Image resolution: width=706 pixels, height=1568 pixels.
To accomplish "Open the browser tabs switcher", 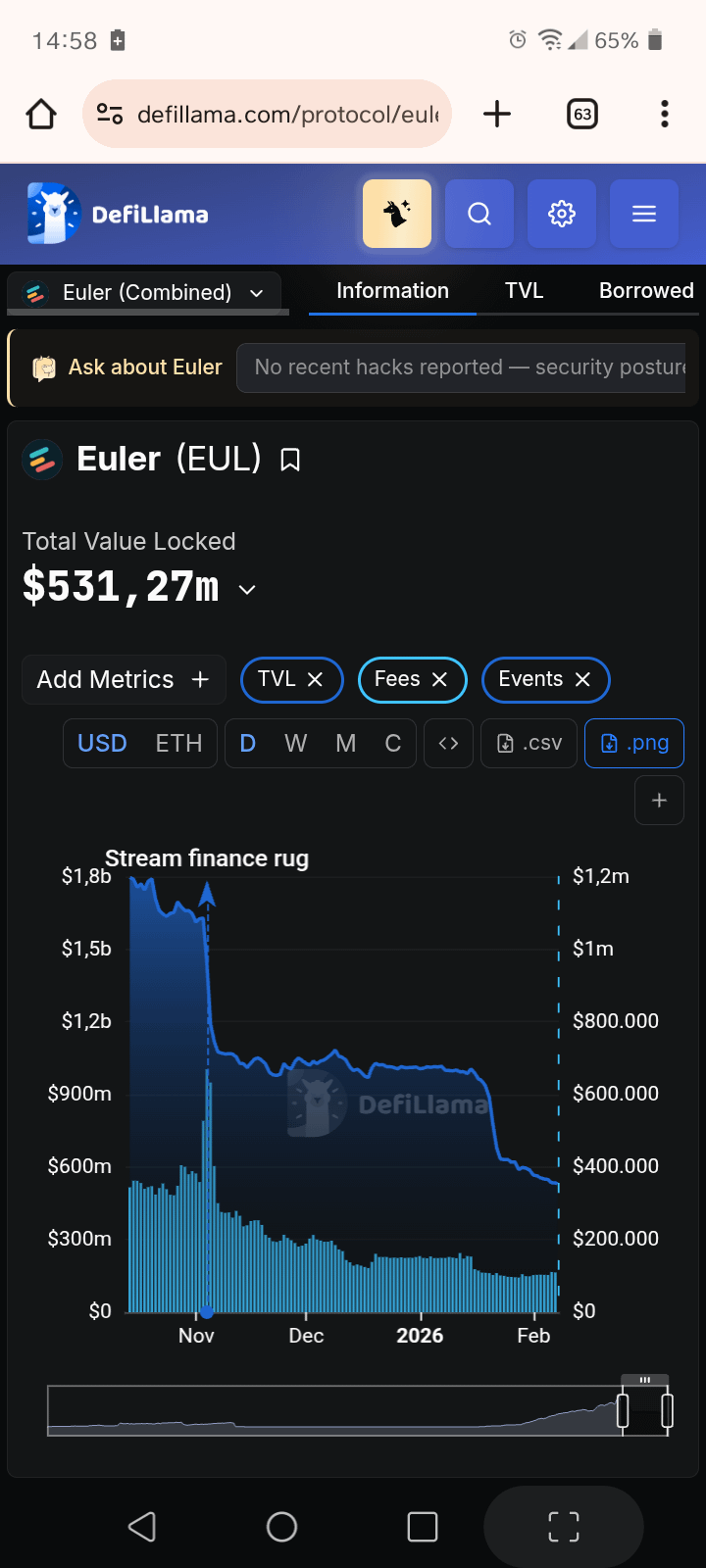I will 582,115.
